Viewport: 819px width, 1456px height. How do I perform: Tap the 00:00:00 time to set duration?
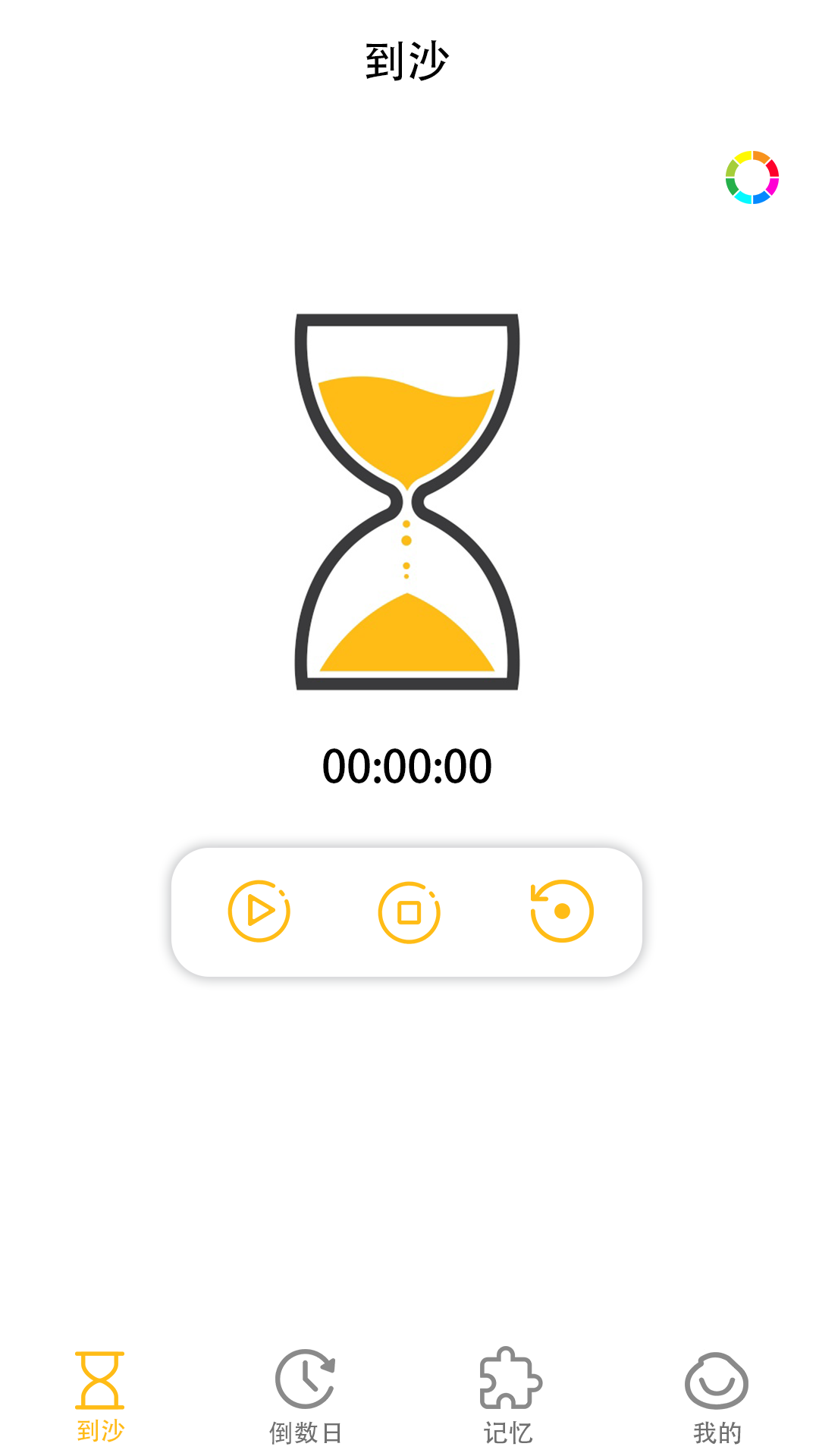tap(407, 766)
